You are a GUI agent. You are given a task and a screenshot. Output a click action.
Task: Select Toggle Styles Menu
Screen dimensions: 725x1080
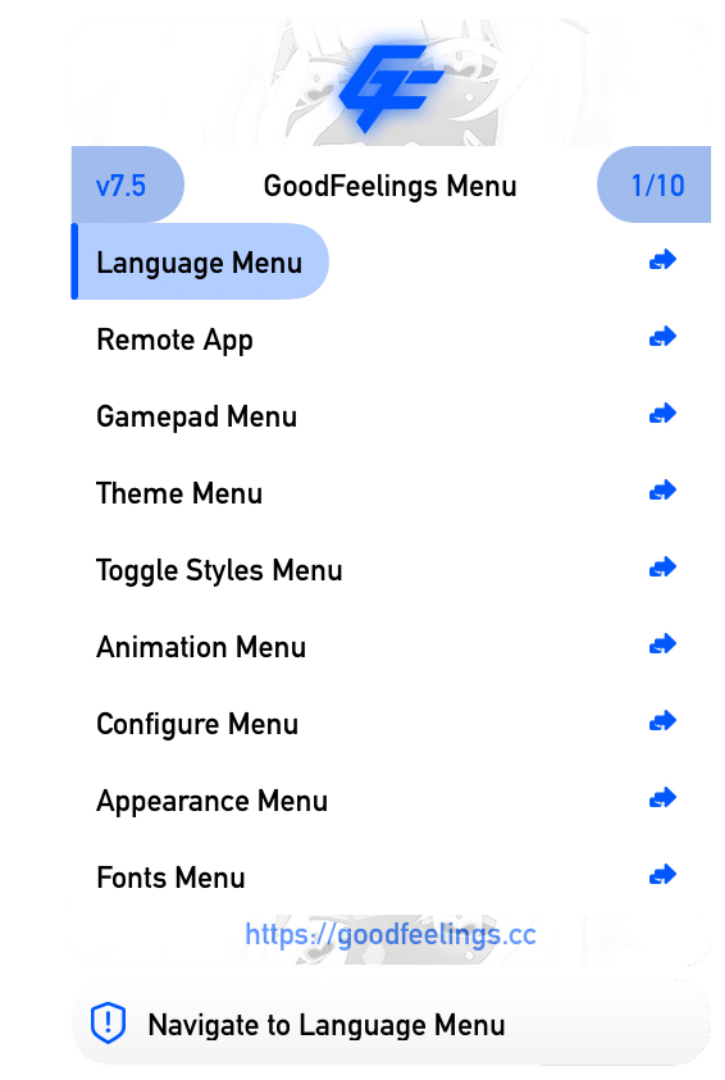click(x=219, y=570)
